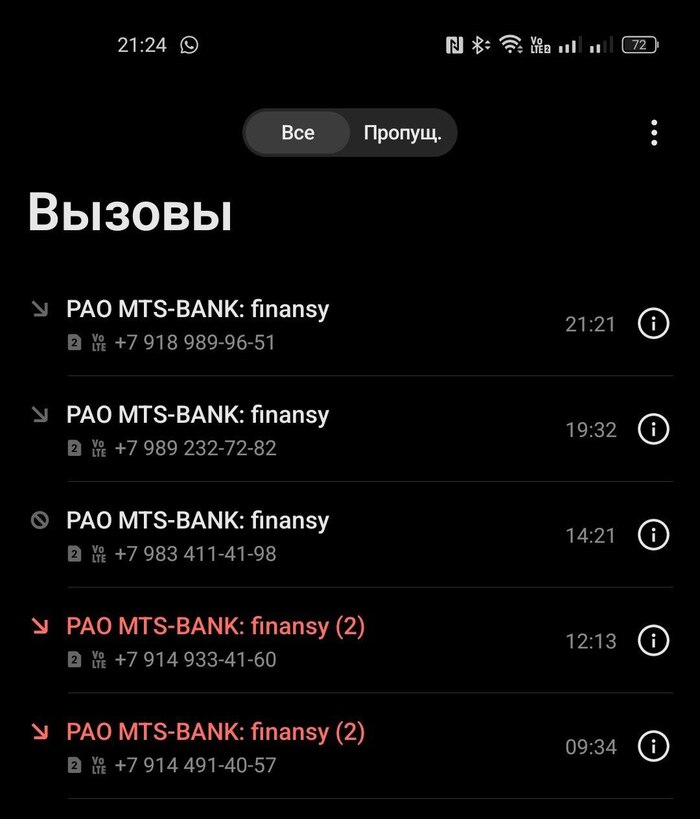
Task: Open call entry from +7 918 989-96-51
Action: click(x=300, y=325)
